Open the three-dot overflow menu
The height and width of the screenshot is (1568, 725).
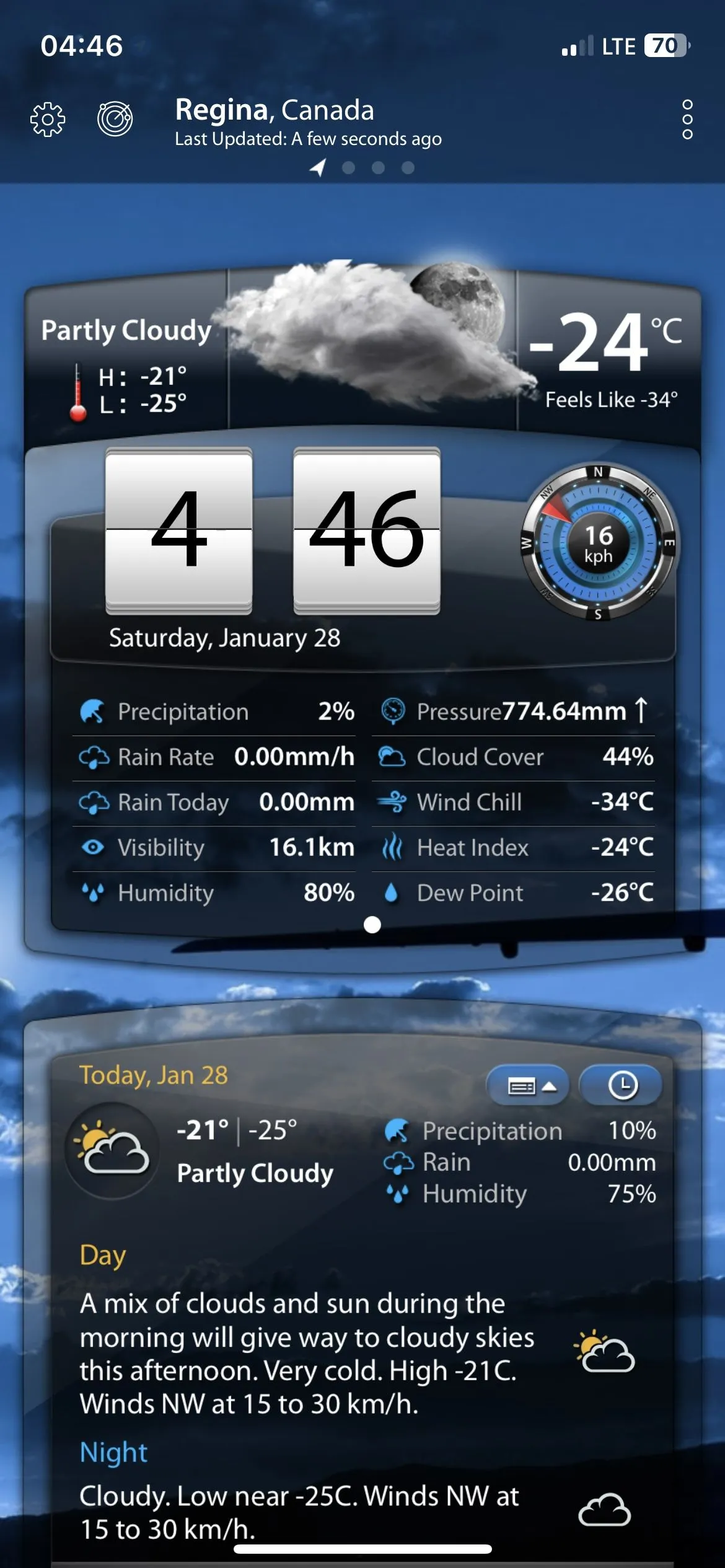(687, 119)
